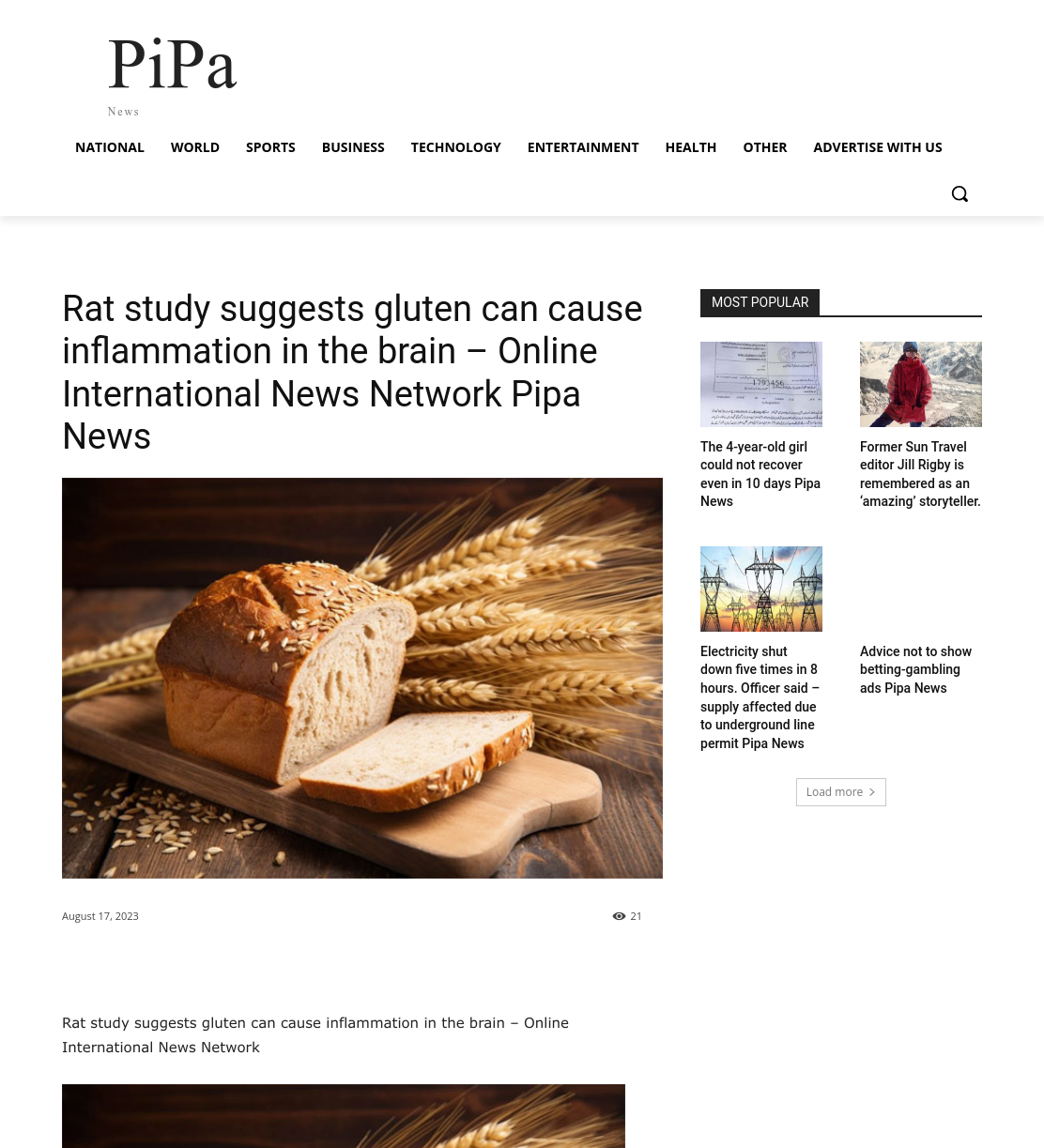Open Advertise With Us page
The image size is (1044, 1148).
(878, 147)
